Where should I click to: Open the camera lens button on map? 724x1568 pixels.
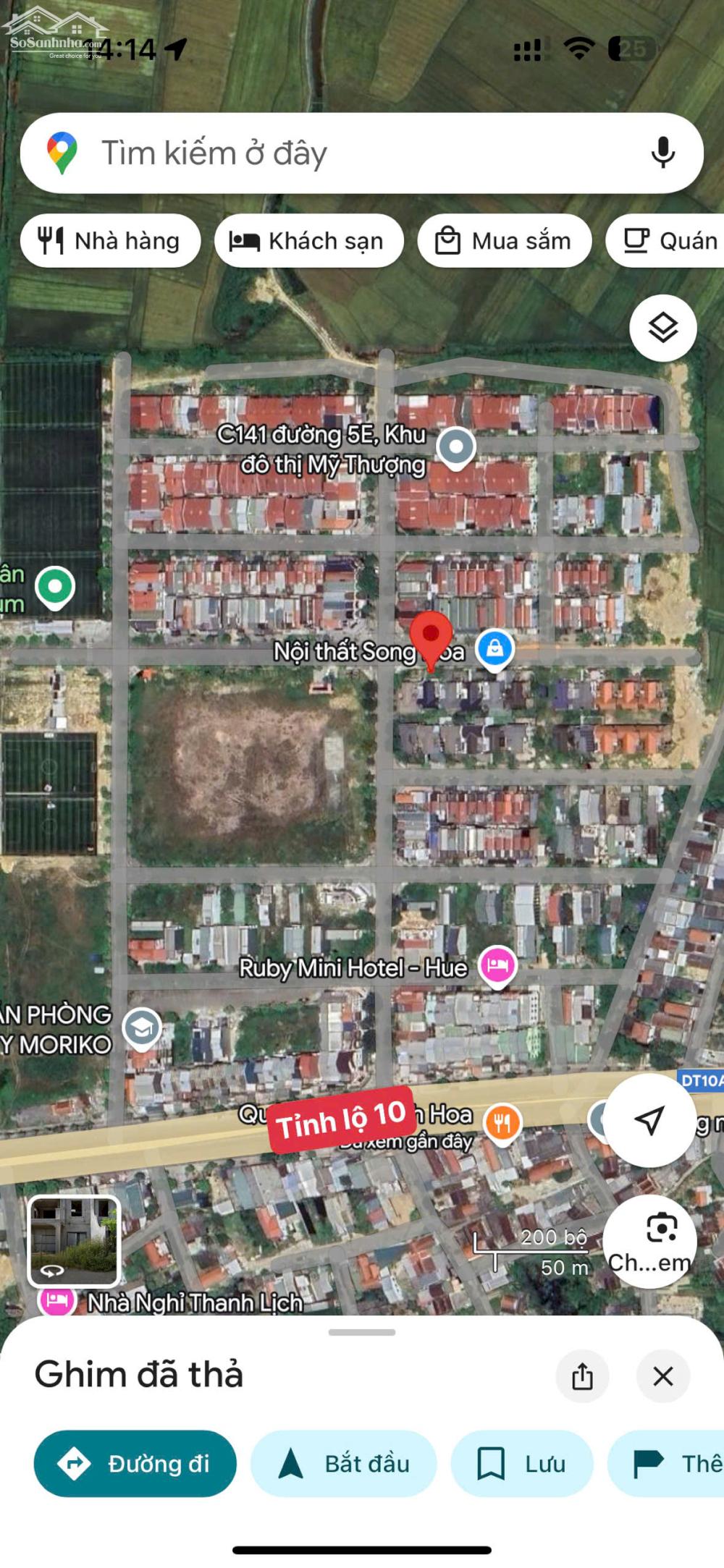point(649,1241)
